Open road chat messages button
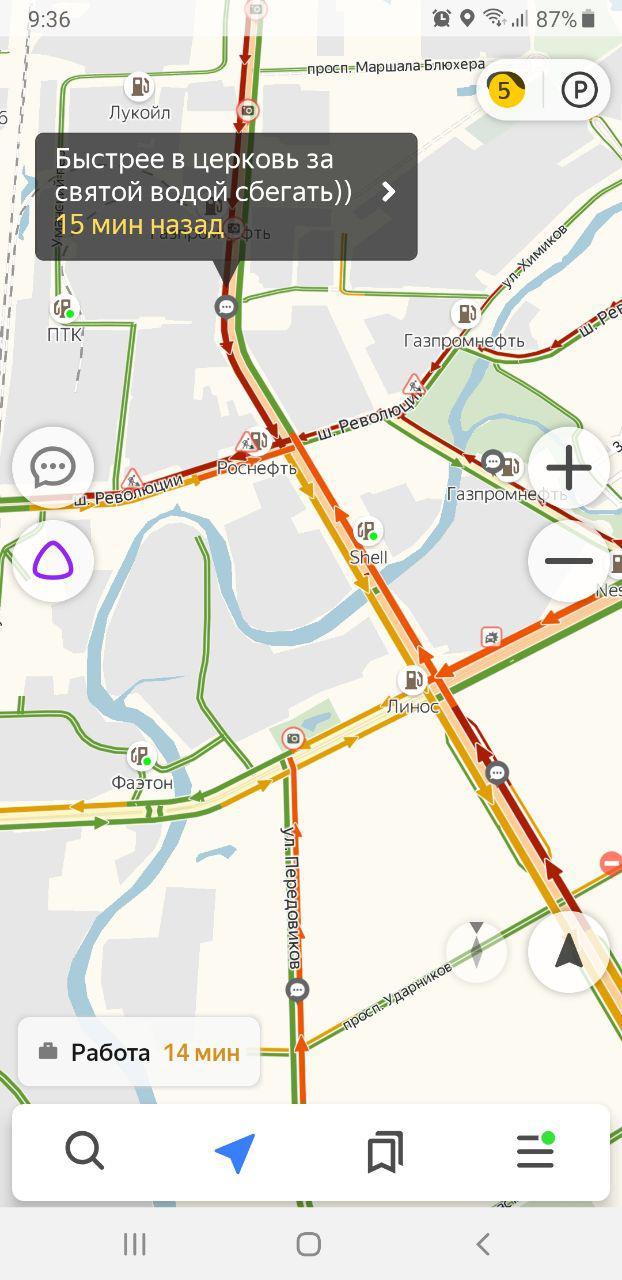The height and width of the screenshot is (1280, 622). pyautogui.click(x=53, y=467)
